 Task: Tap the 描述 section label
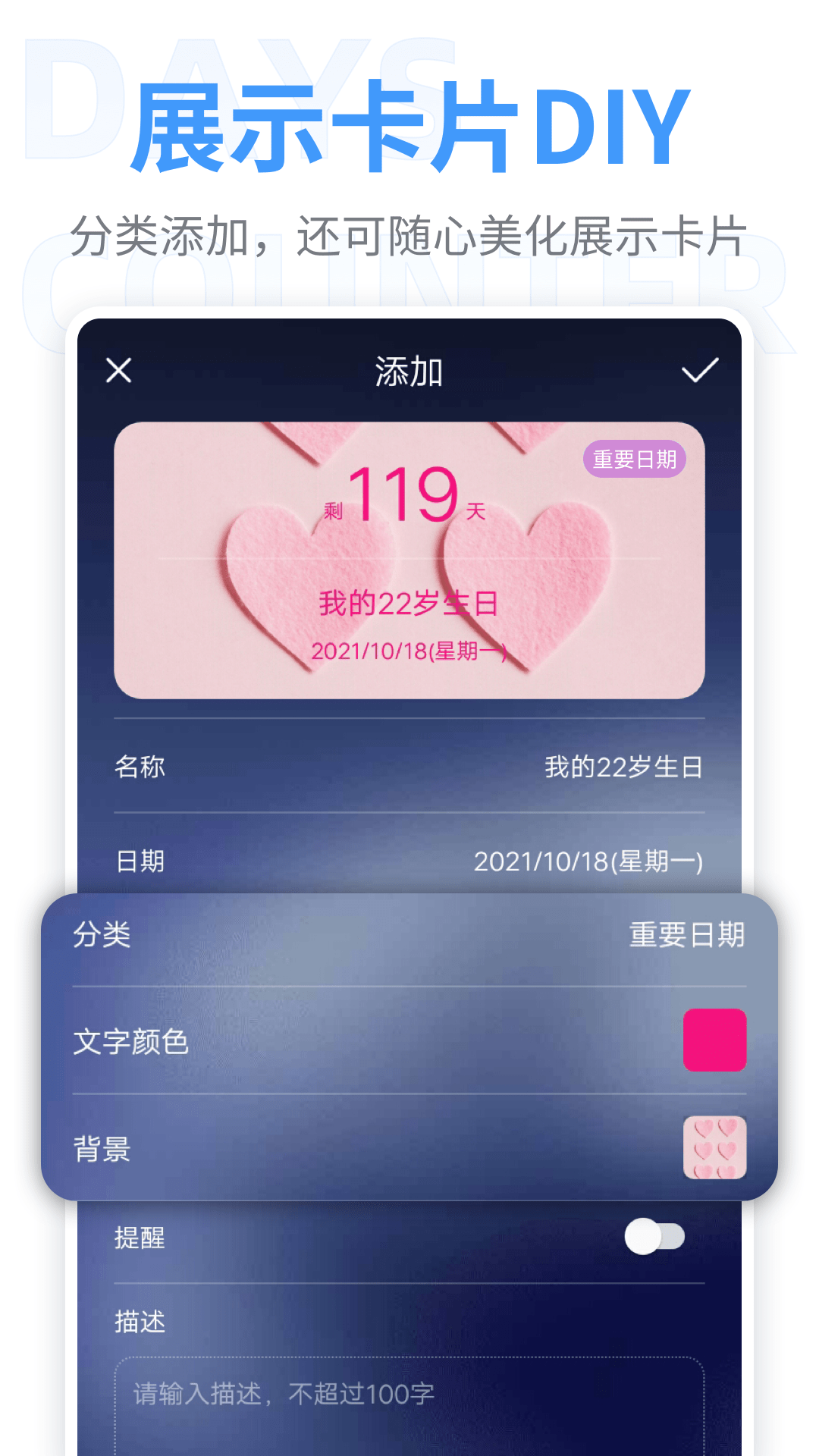(137, 1323)
